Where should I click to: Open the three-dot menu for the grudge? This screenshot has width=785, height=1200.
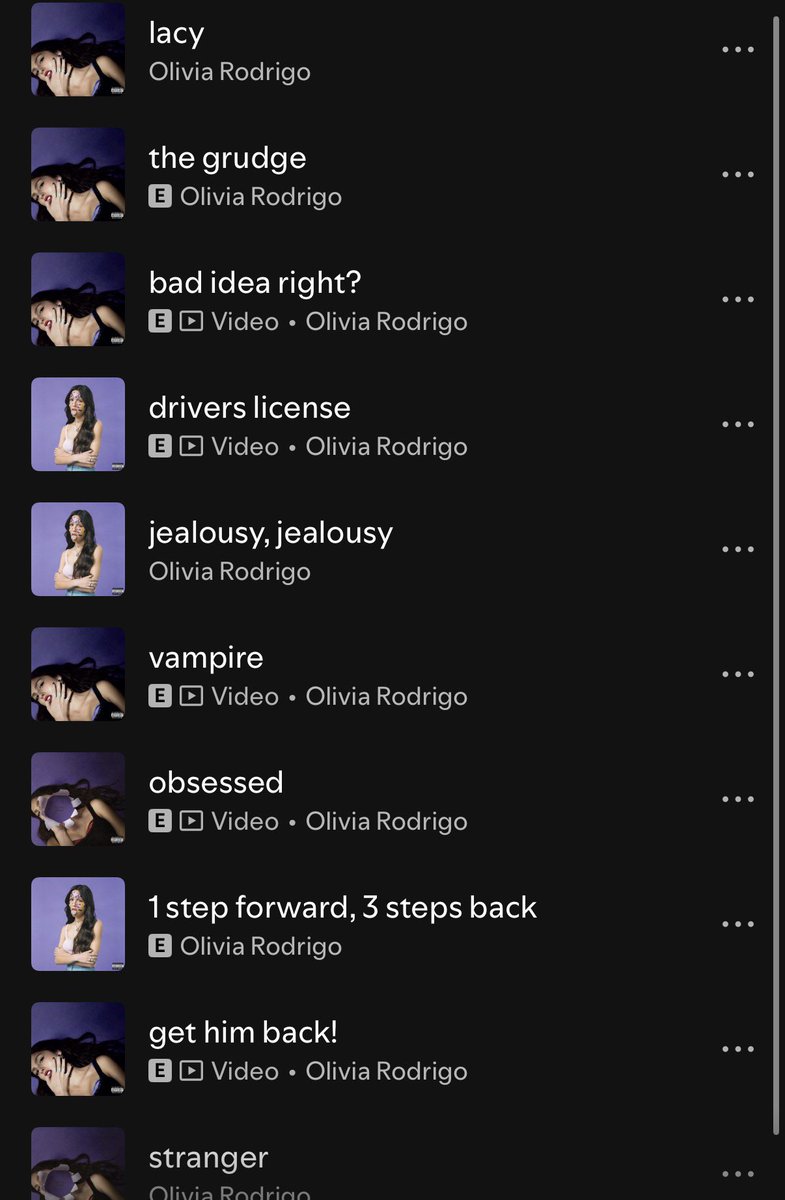coord(738,174)
